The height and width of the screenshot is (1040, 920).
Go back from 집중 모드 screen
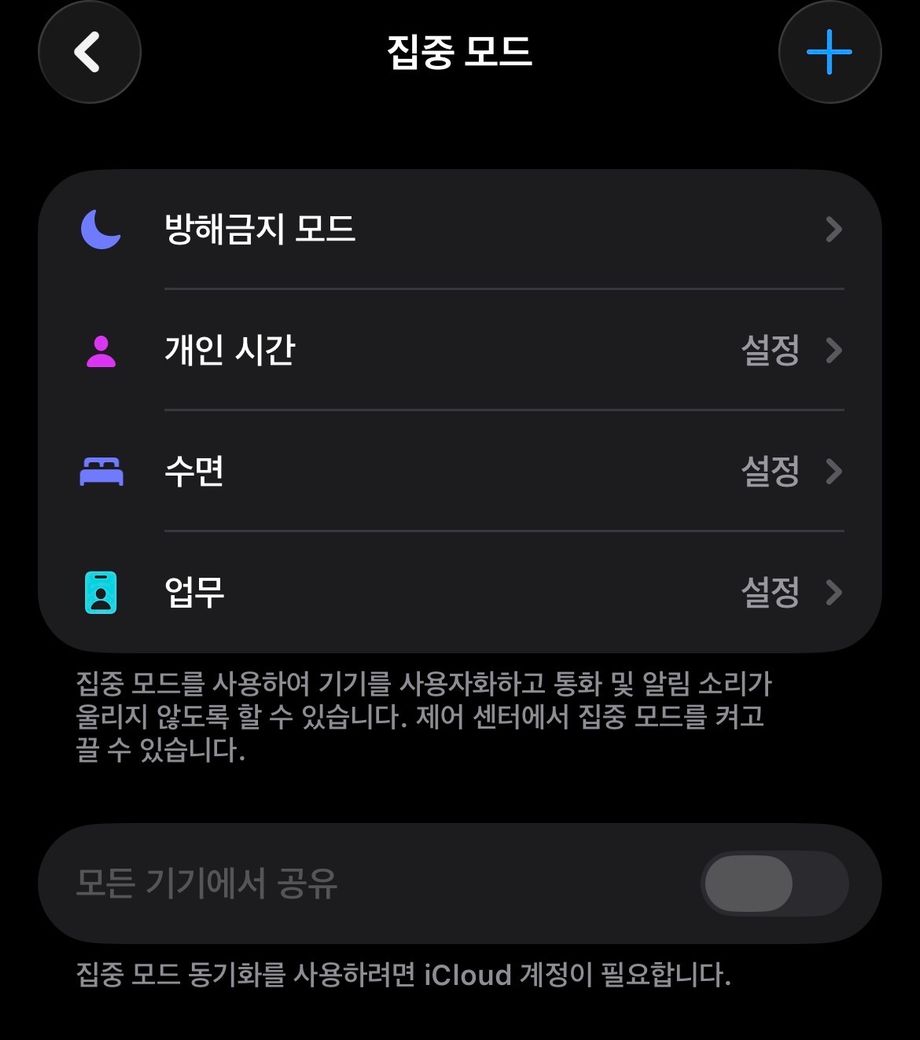coord(90,52)
